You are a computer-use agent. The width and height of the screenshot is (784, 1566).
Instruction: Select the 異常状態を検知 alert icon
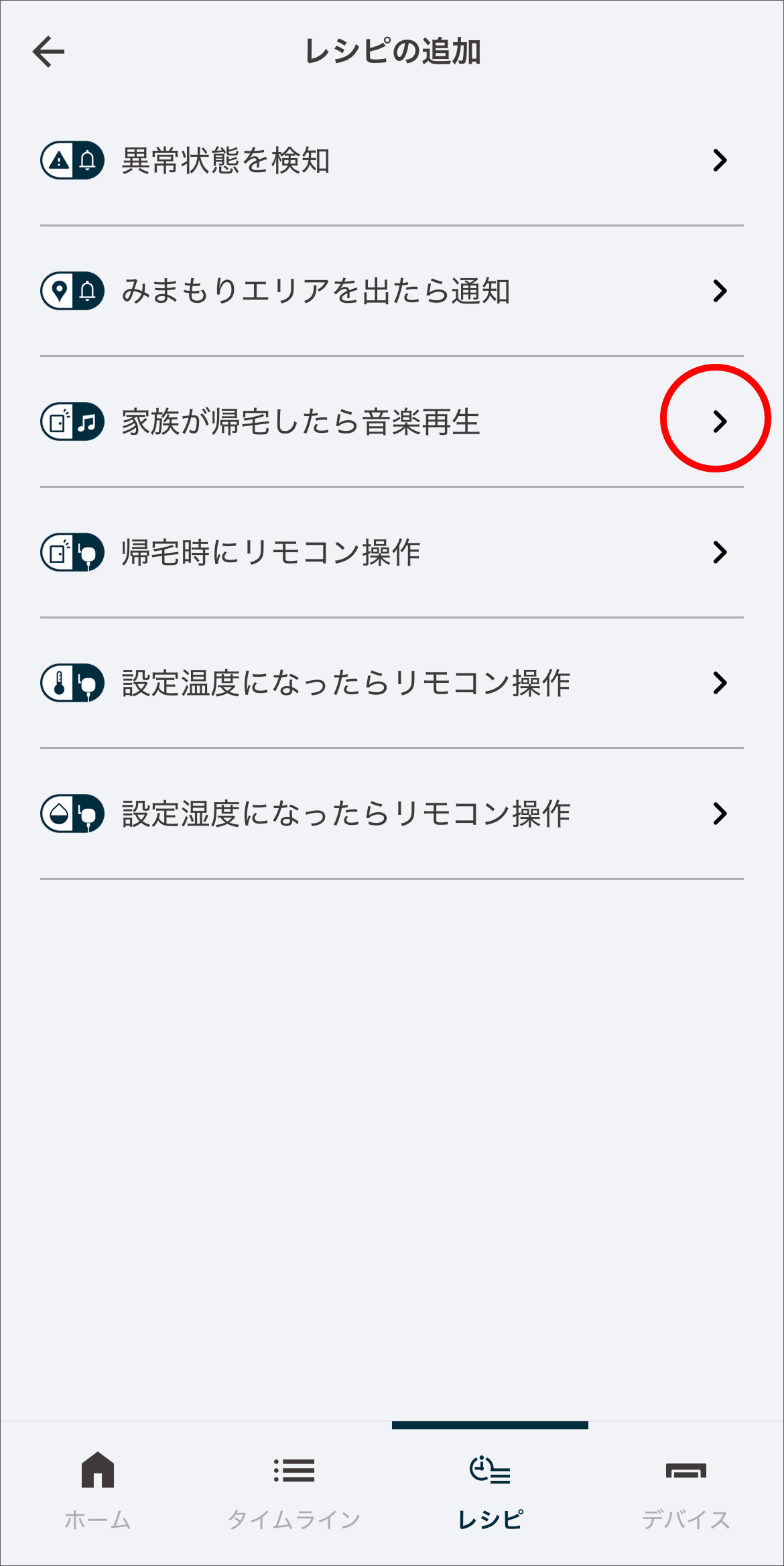pos(72,159)
